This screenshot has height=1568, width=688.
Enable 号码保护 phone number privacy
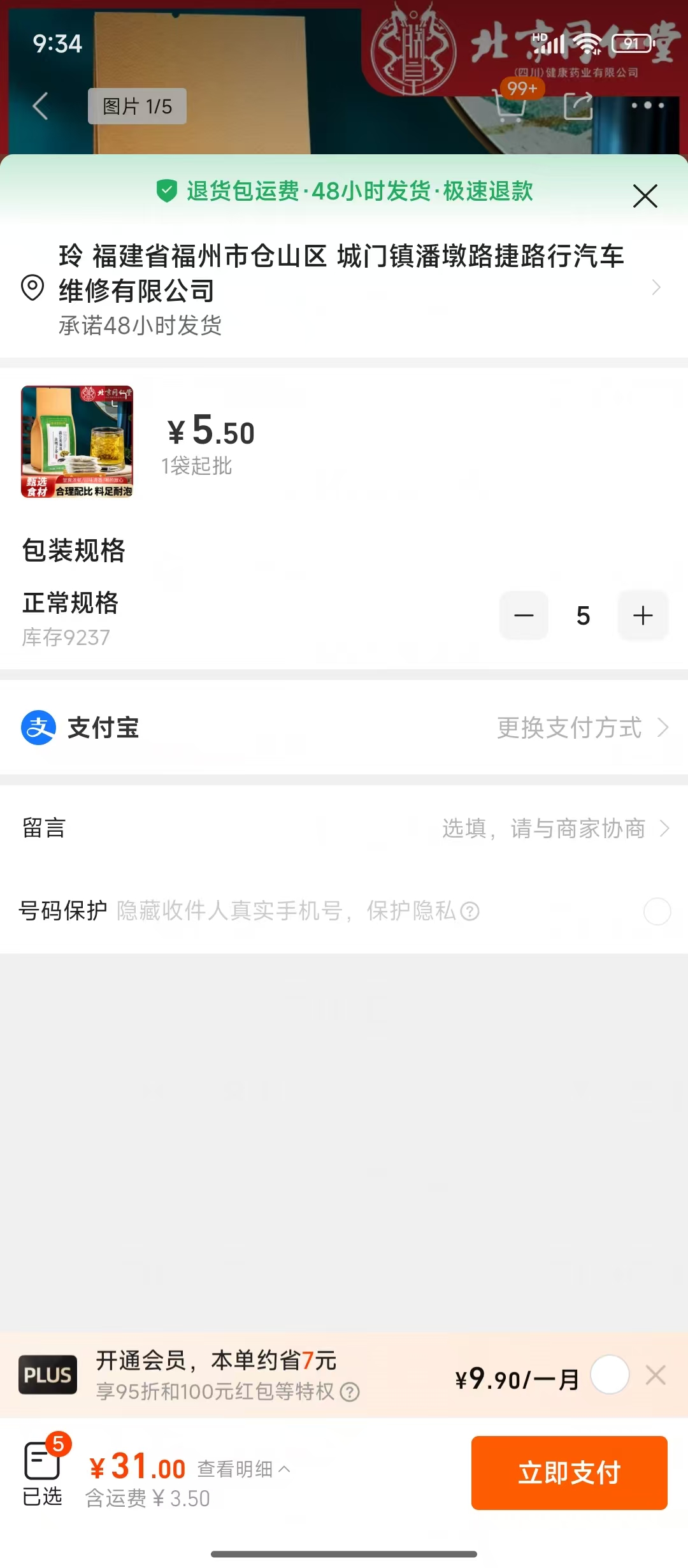pyautogui.click(x=657, y=911)
